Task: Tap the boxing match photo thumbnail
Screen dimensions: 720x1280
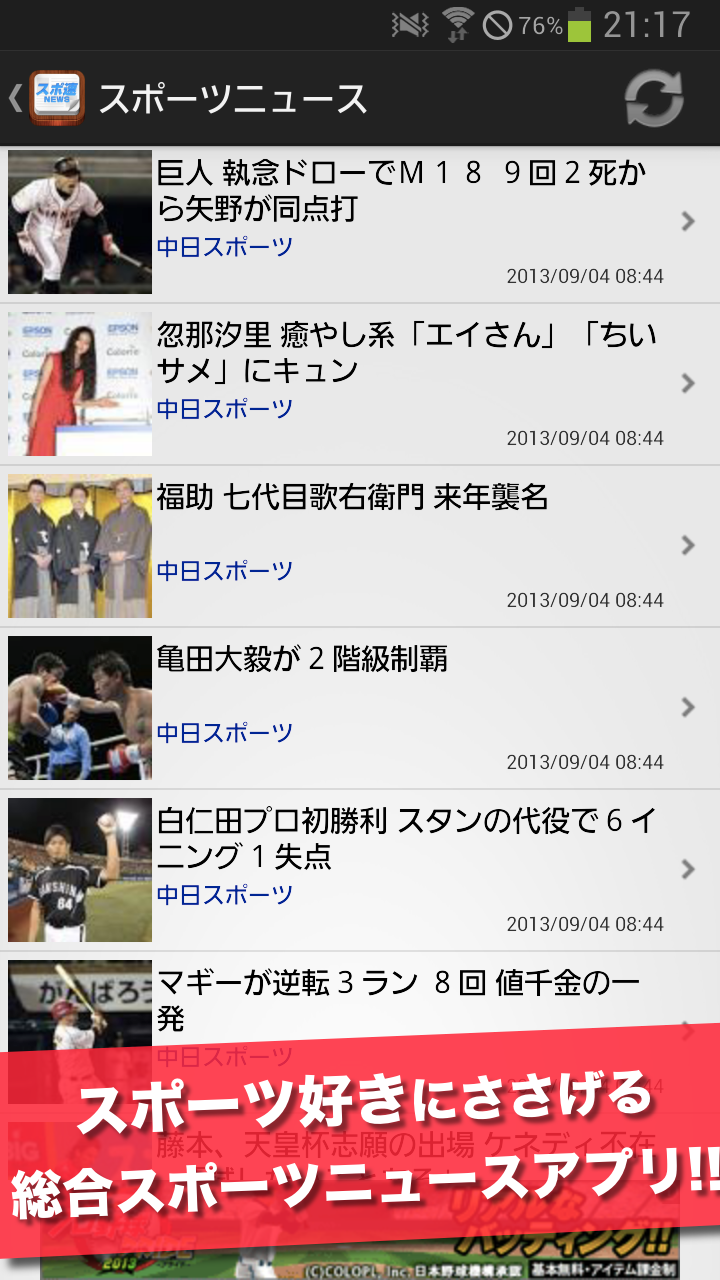Action: (80, 706)
